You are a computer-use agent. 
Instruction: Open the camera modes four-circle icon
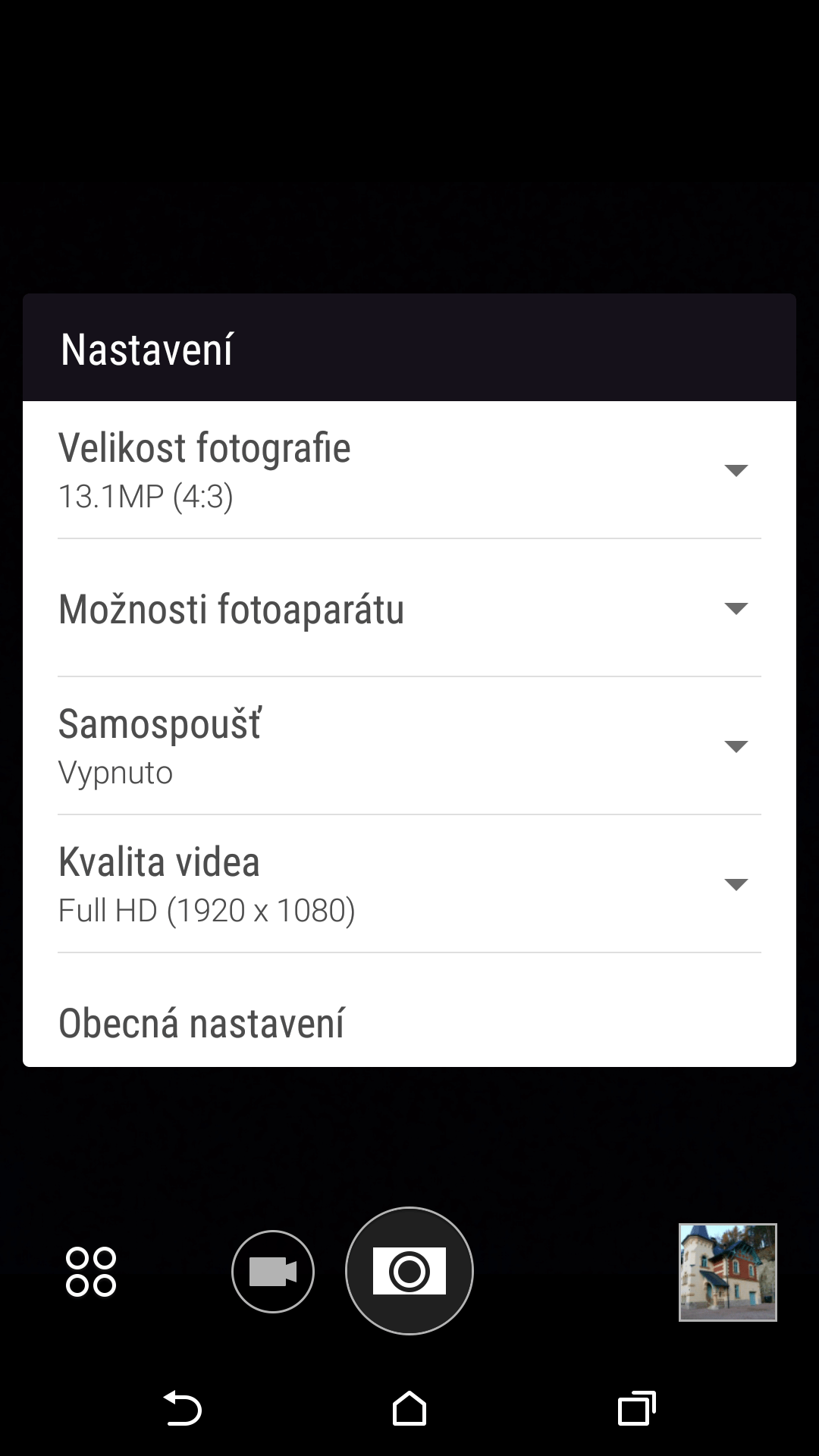(x=91, y=1271)
